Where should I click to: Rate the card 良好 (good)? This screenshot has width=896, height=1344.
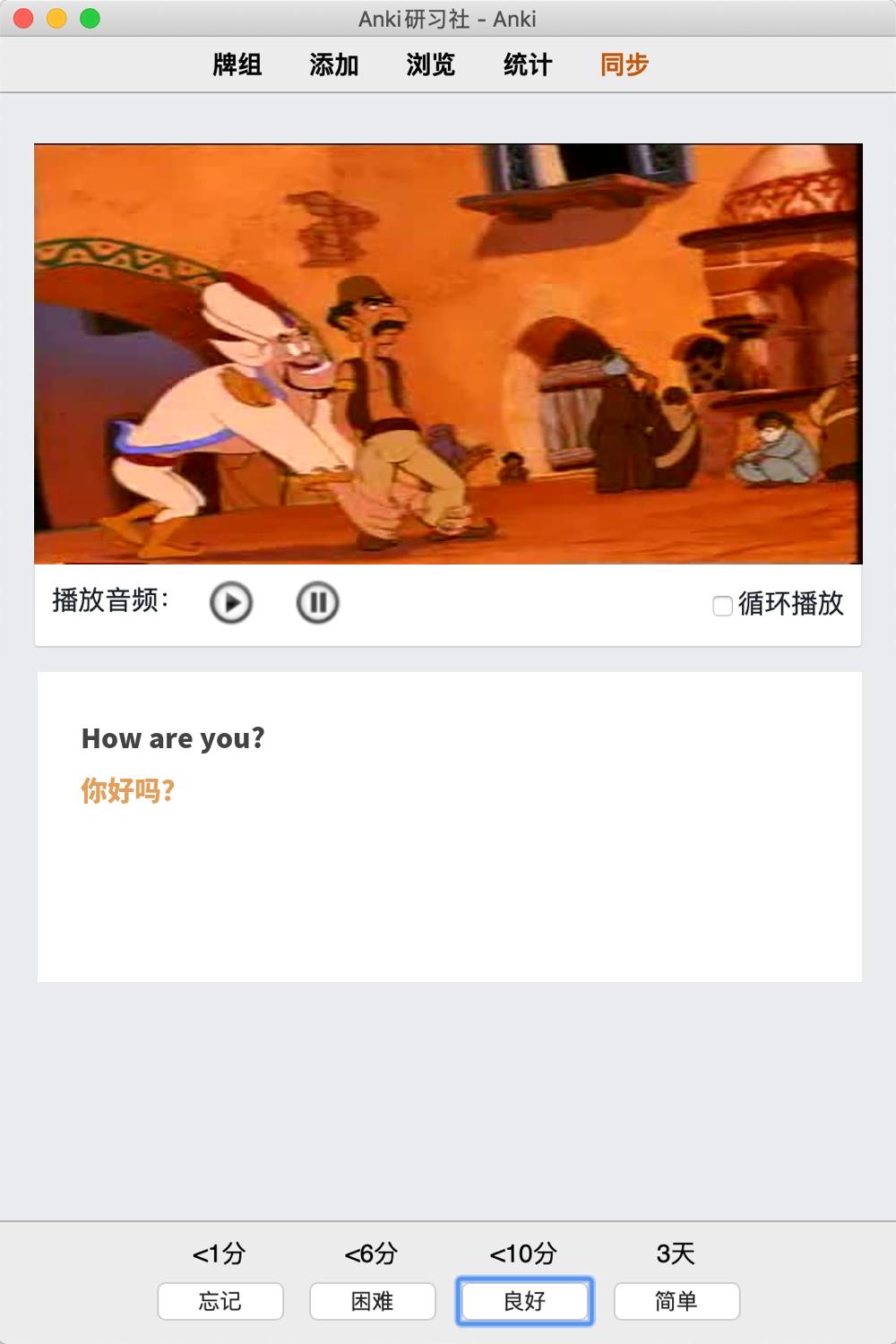click(x=525, y=1301)
